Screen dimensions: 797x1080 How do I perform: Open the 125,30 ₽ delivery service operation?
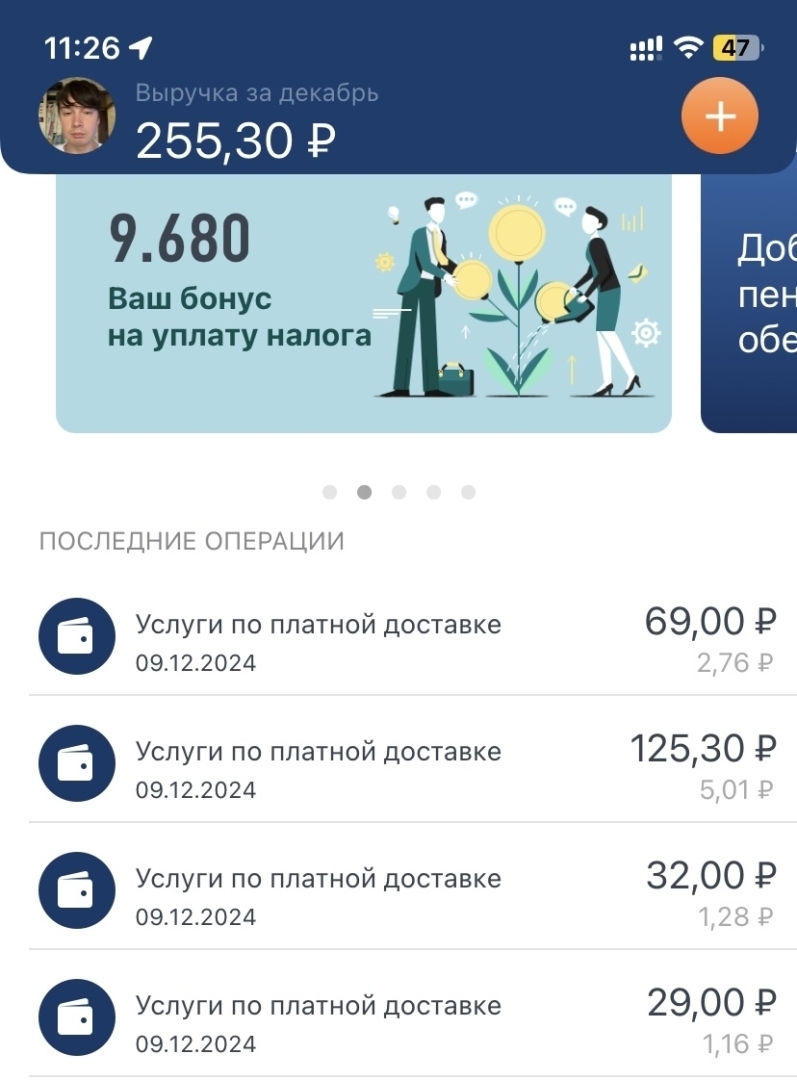coord(400,767)
